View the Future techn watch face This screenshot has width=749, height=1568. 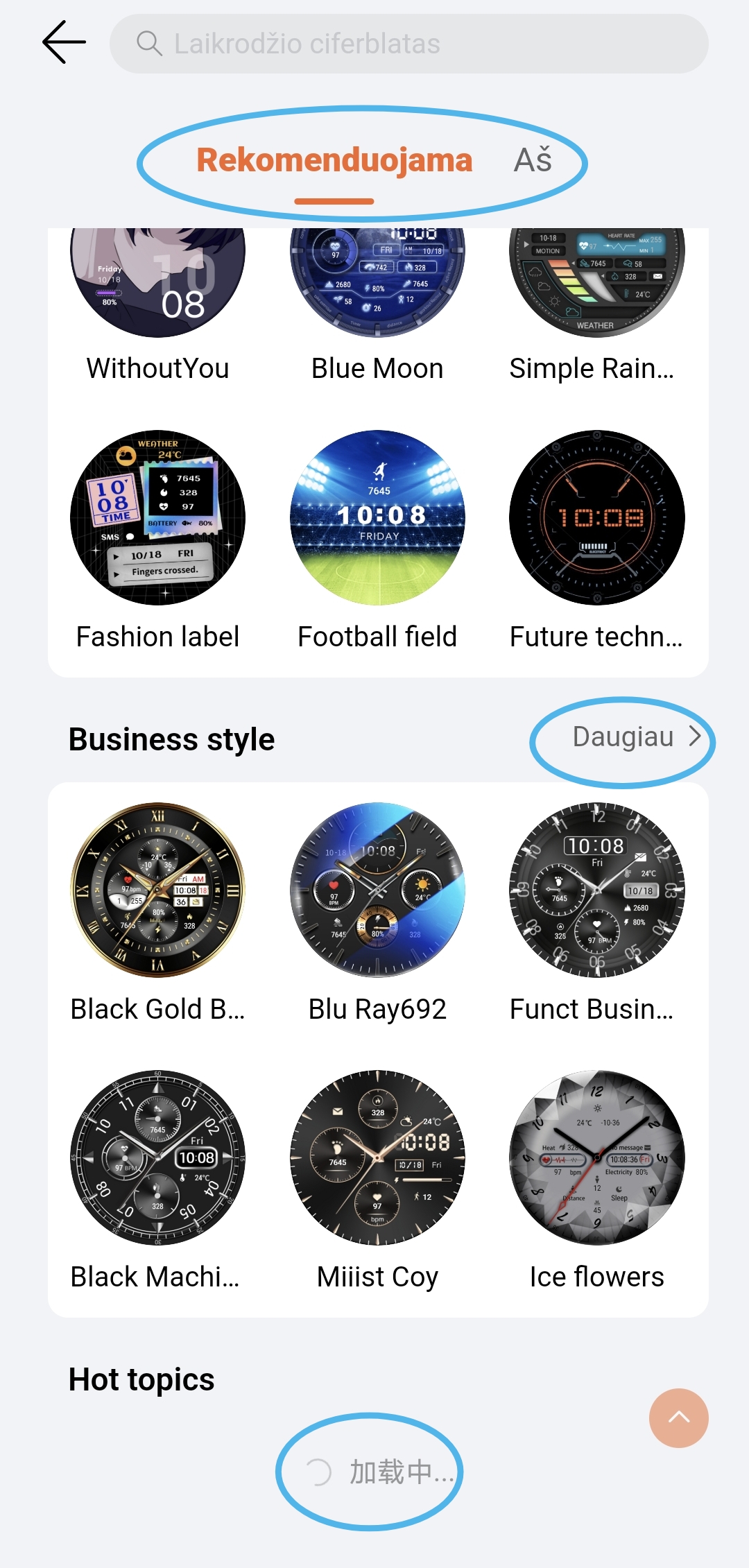click(596, 518)
